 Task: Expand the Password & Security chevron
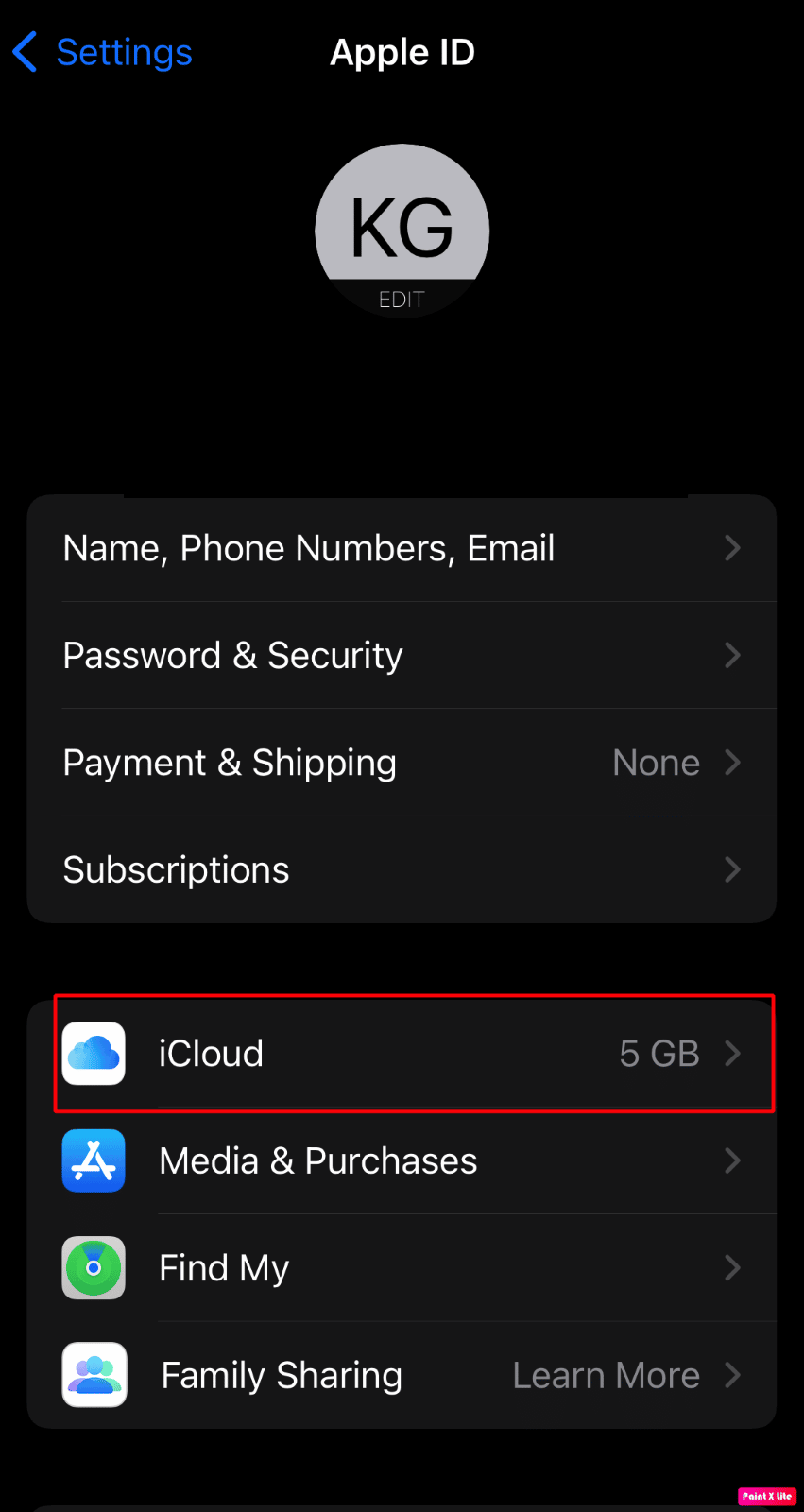tap(732, 655)
